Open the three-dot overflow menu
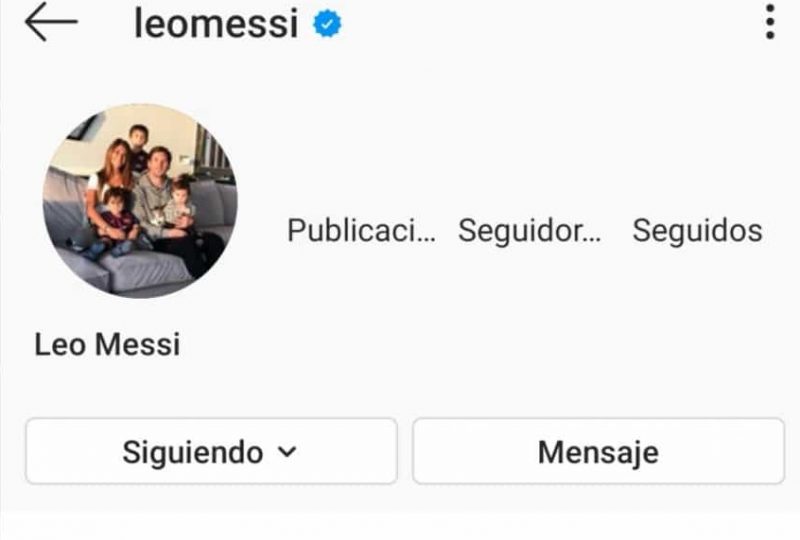This screenshot has height=540, width=800. coord(769,22)
